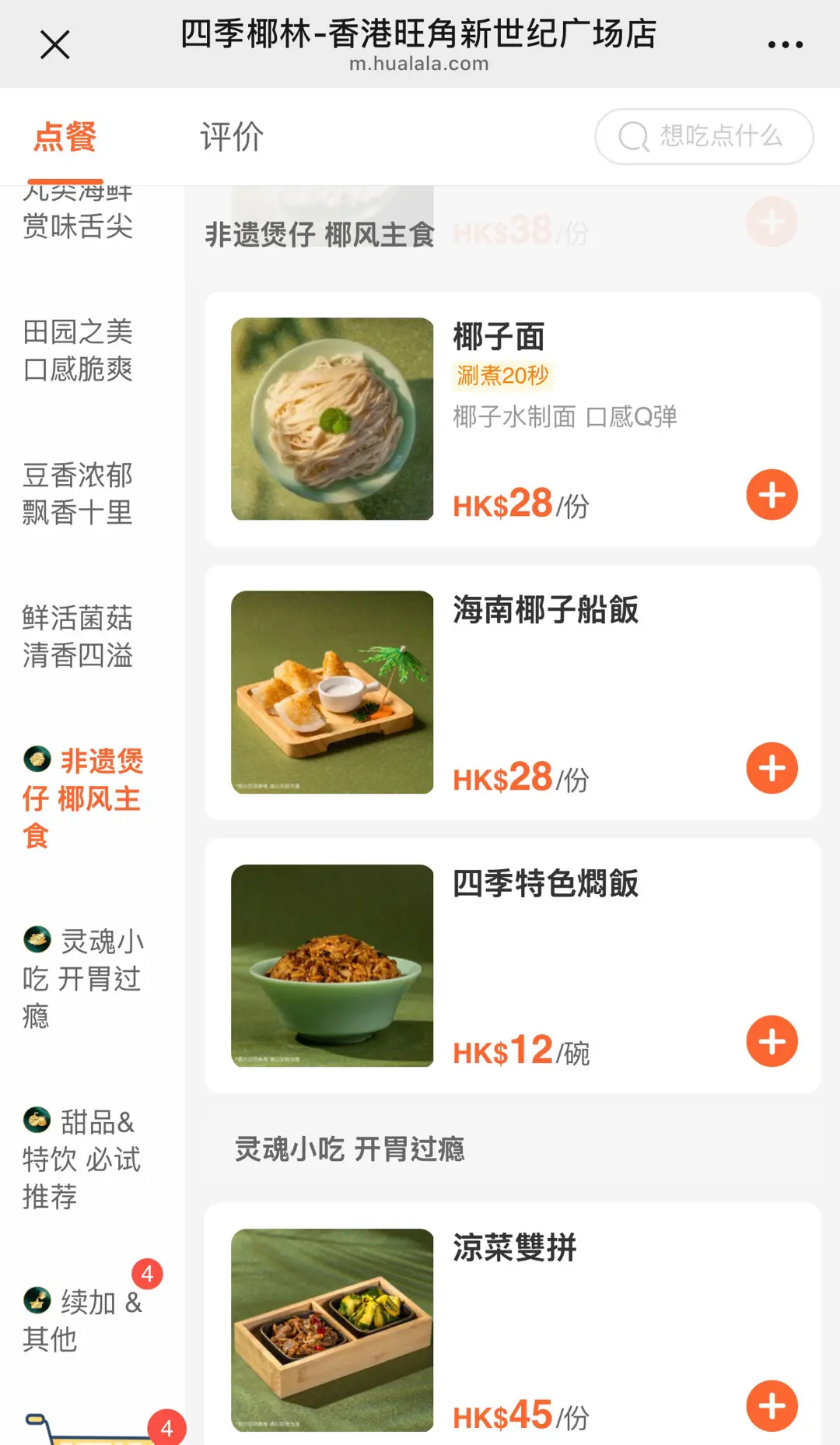840x1445 pixels.
Task: Open the shopping cart with 4 items
Action: (93, 1430)
